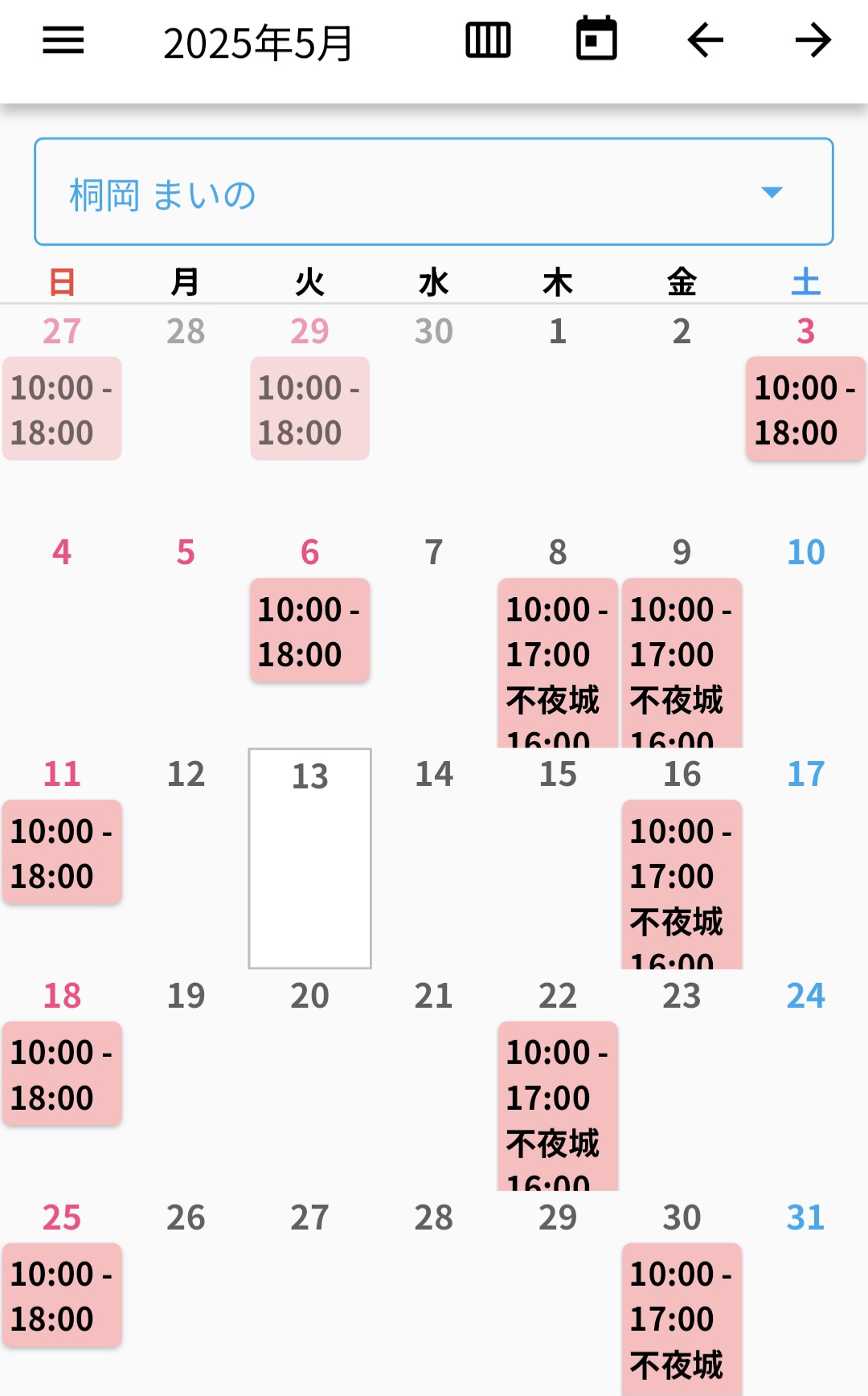Open the 不夜城 shift on May 9
This screenshot has width=868, height=1396.
click(682, 663)
